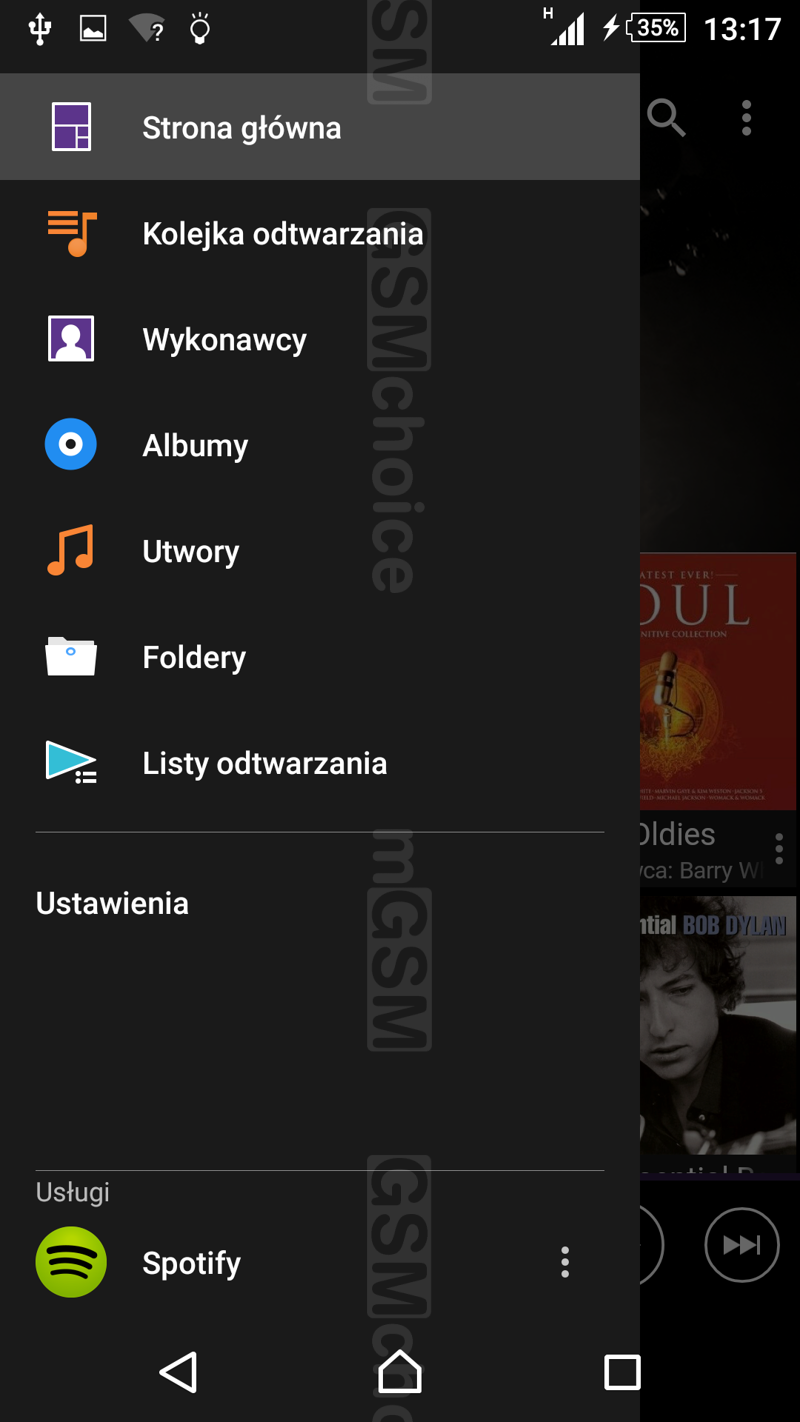
Task: Open Kolejka odtwarzania
Action: click(x=282, y=234)
